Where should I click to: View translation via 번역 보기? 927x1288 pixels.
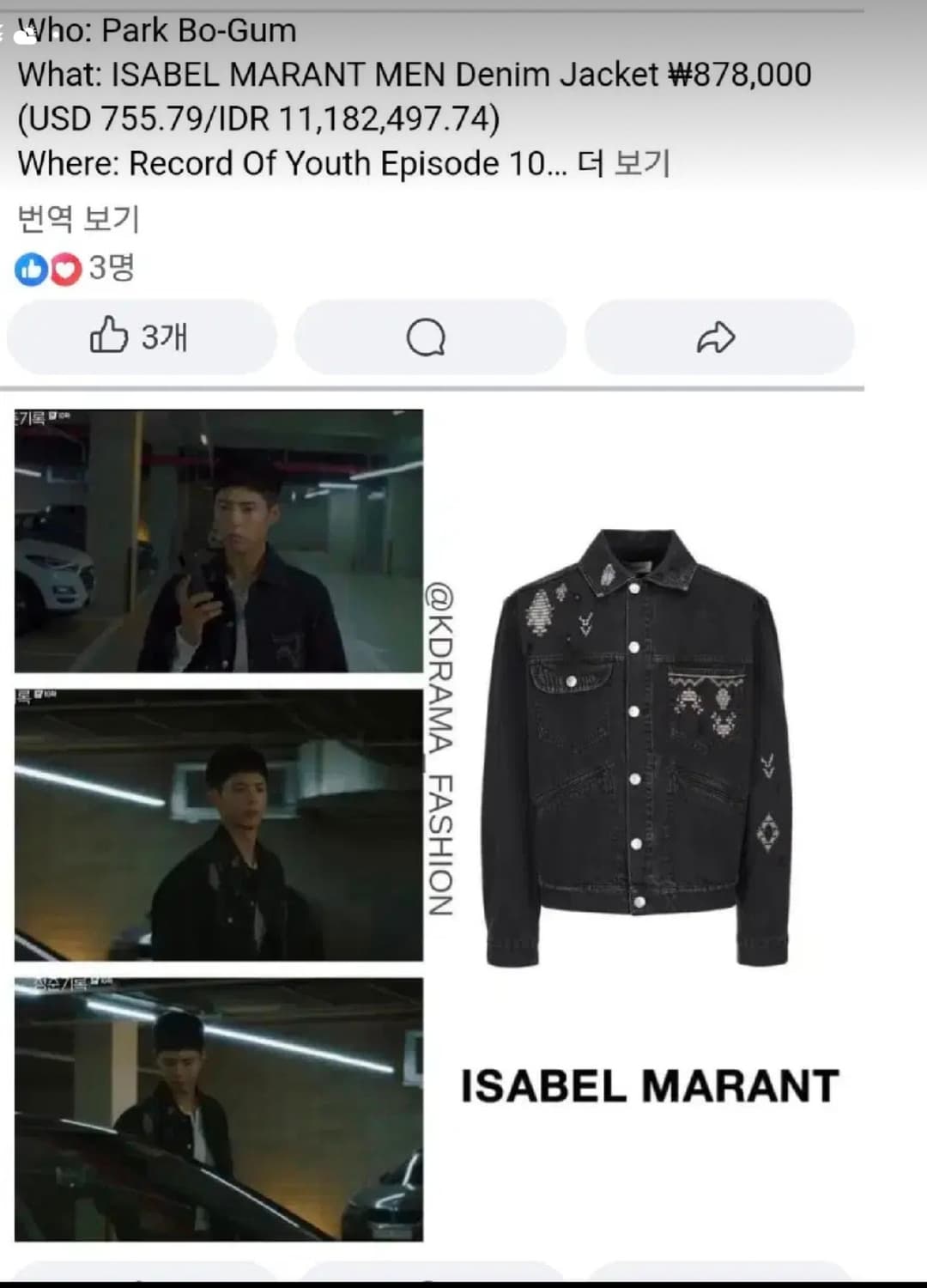tap(78, 219)
